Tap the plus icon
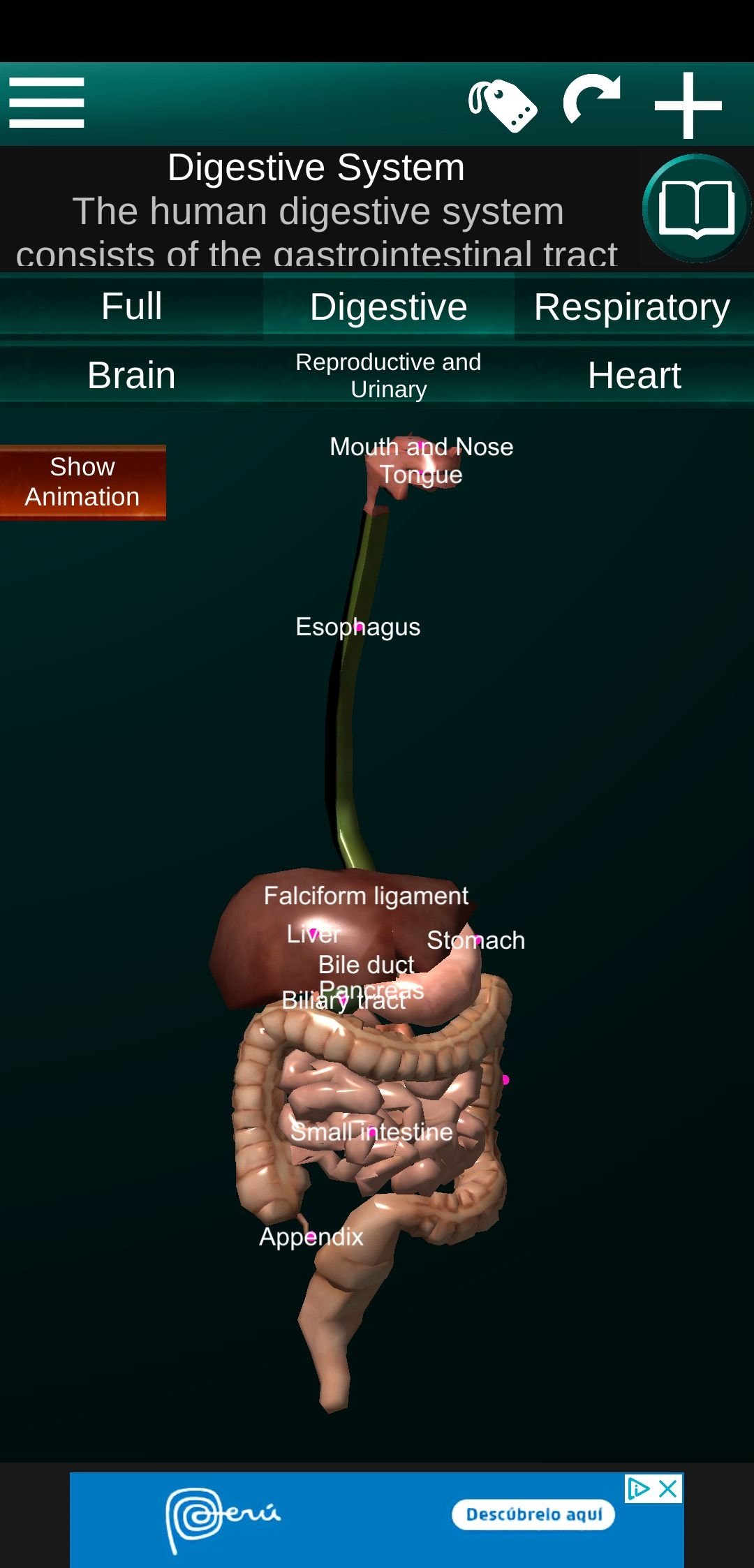This screenshot has width=754, height=1568. (x=688, y=105)
